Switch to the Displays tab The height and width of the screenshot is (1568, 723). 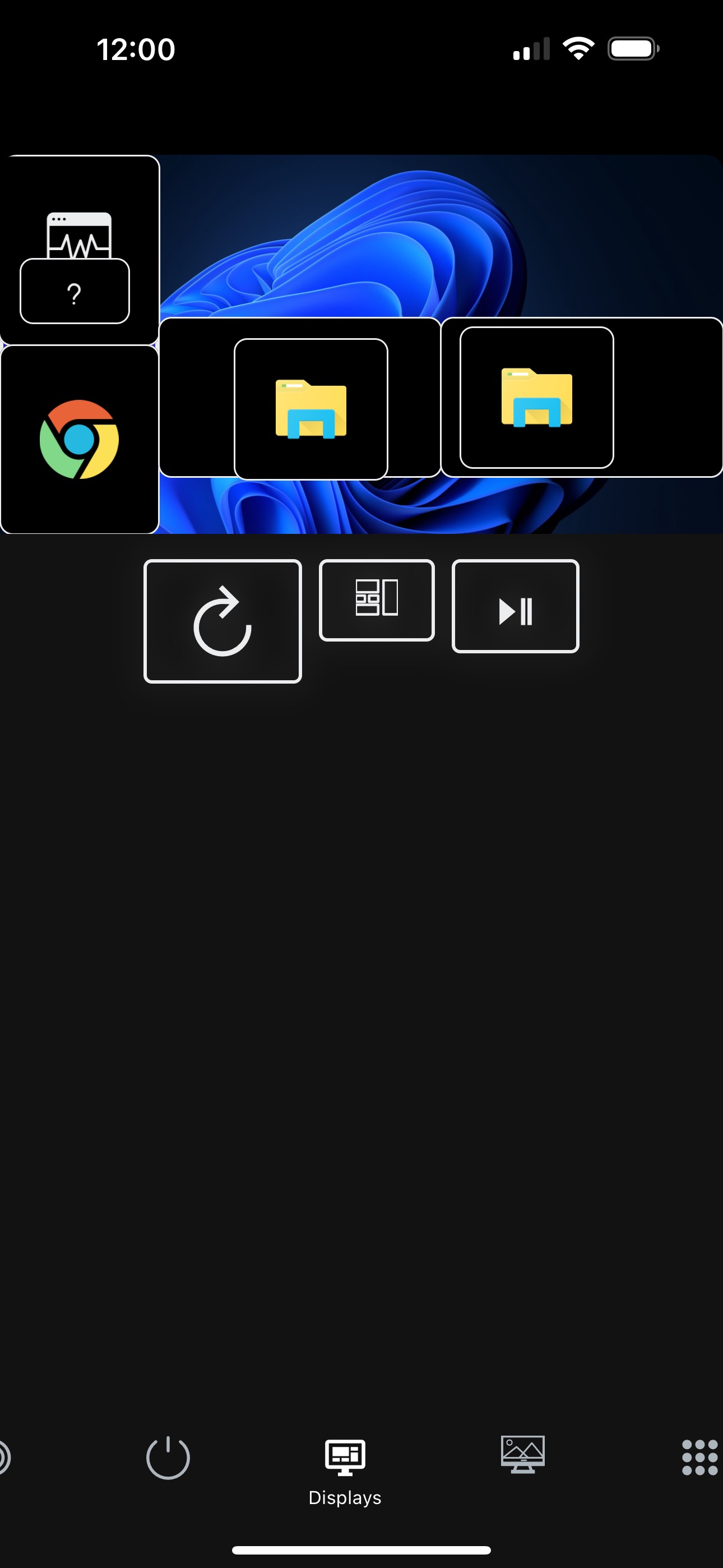tap(345, 1469)
